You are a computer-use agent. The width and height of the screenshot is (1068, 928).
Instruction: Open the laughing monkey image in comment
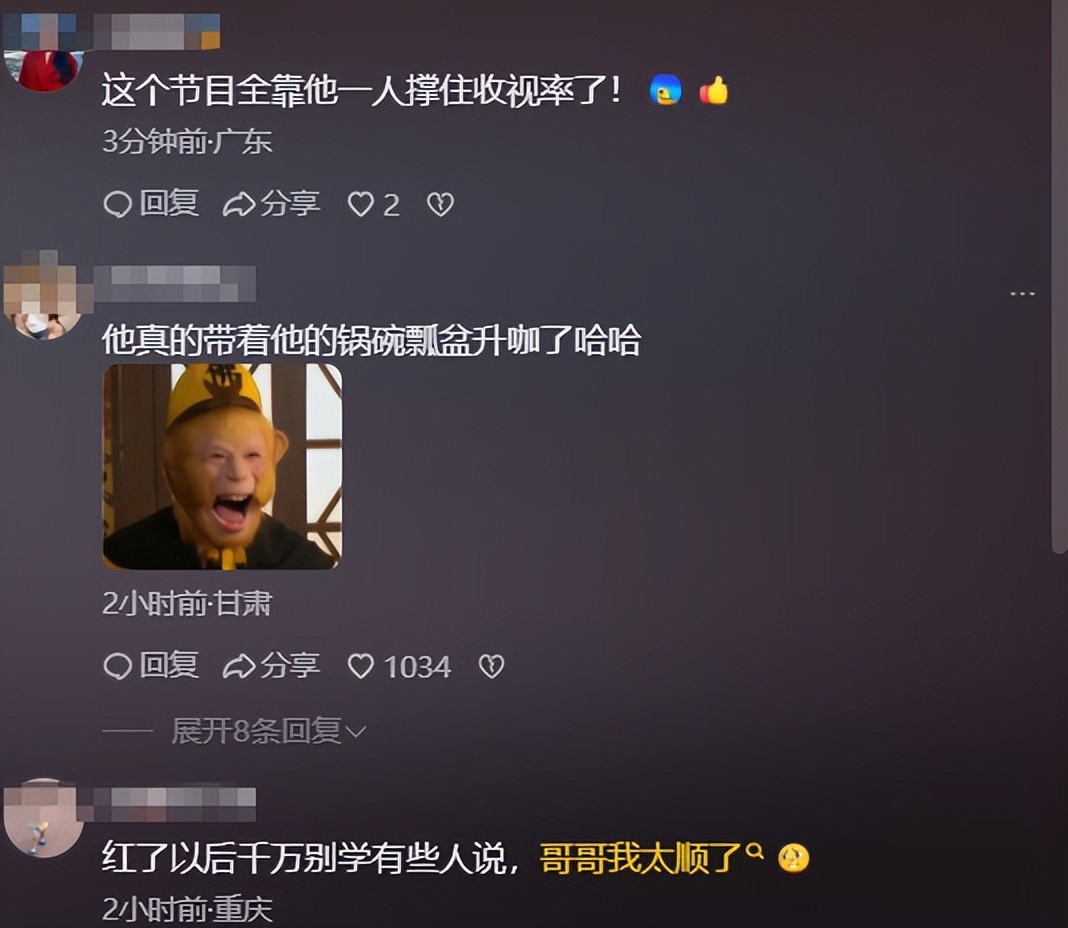[223, 466]
